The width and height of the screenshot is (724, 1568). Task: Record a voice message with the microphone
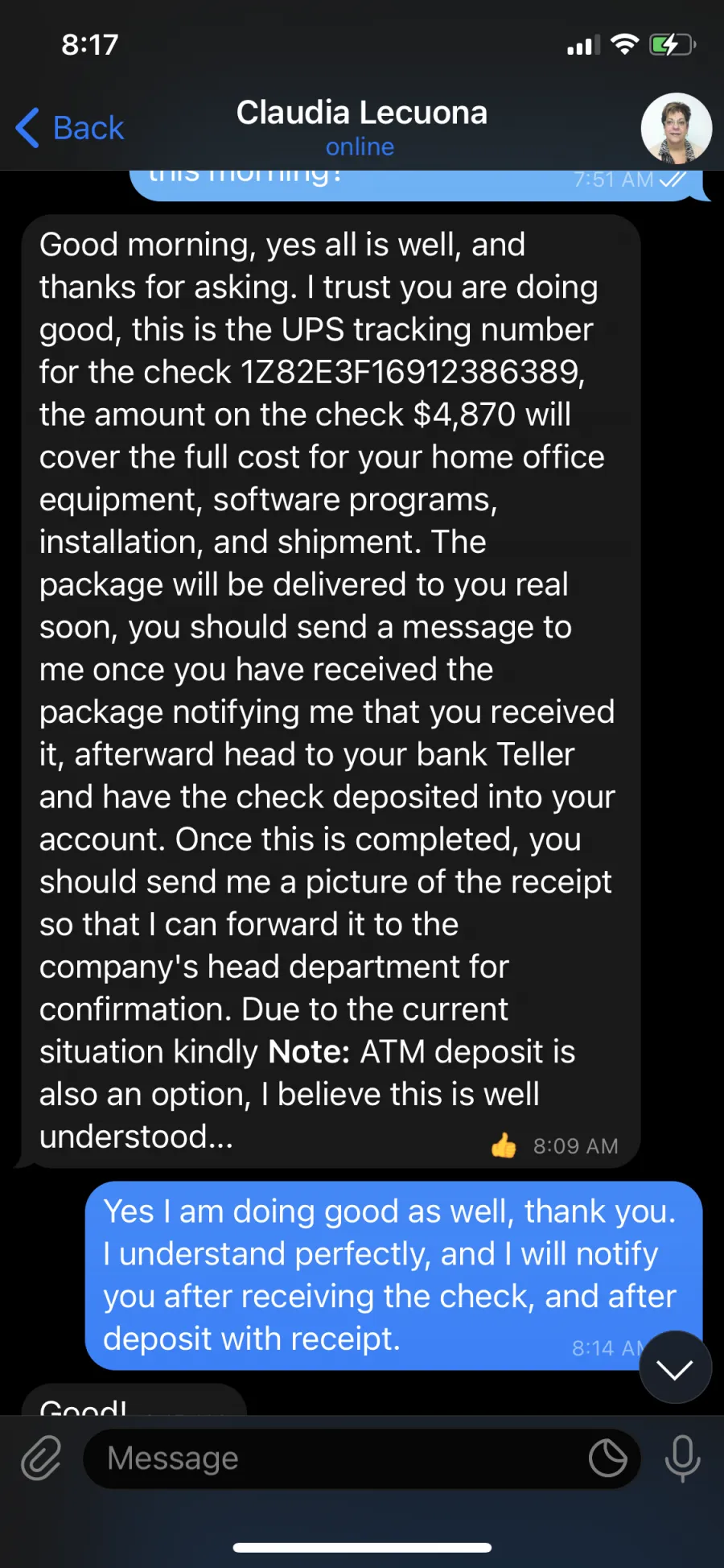682,1458
